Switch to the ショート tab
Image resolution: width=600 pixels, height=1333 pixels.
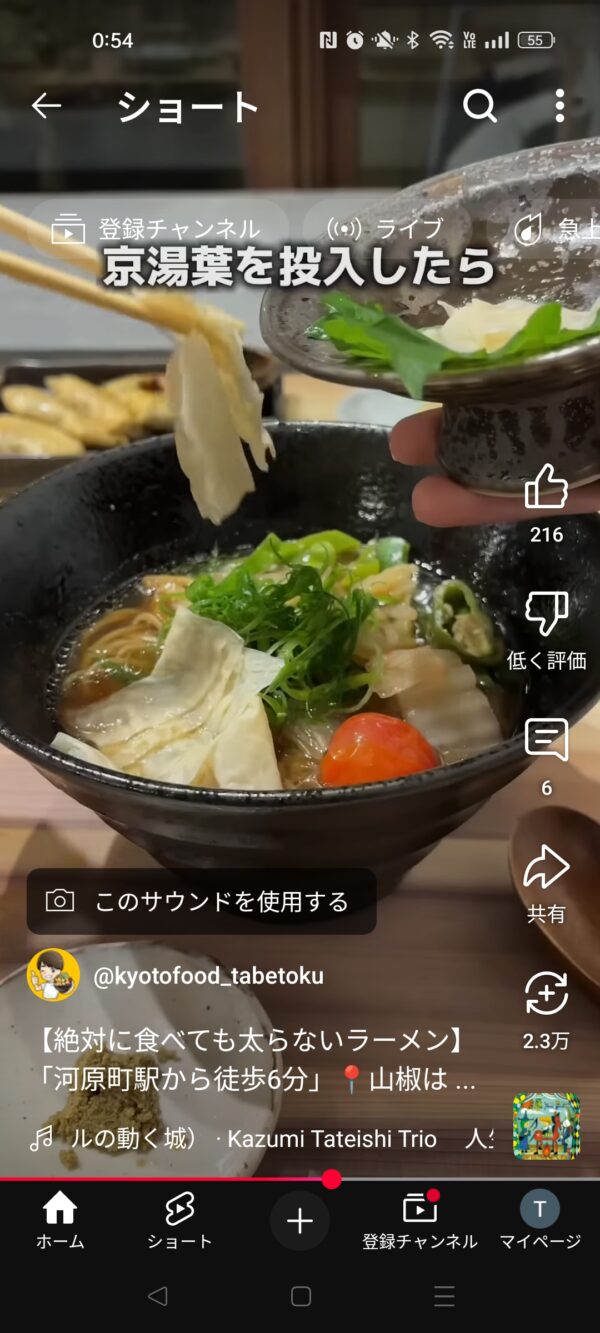pyautogui.click(x=180, y=1221)
